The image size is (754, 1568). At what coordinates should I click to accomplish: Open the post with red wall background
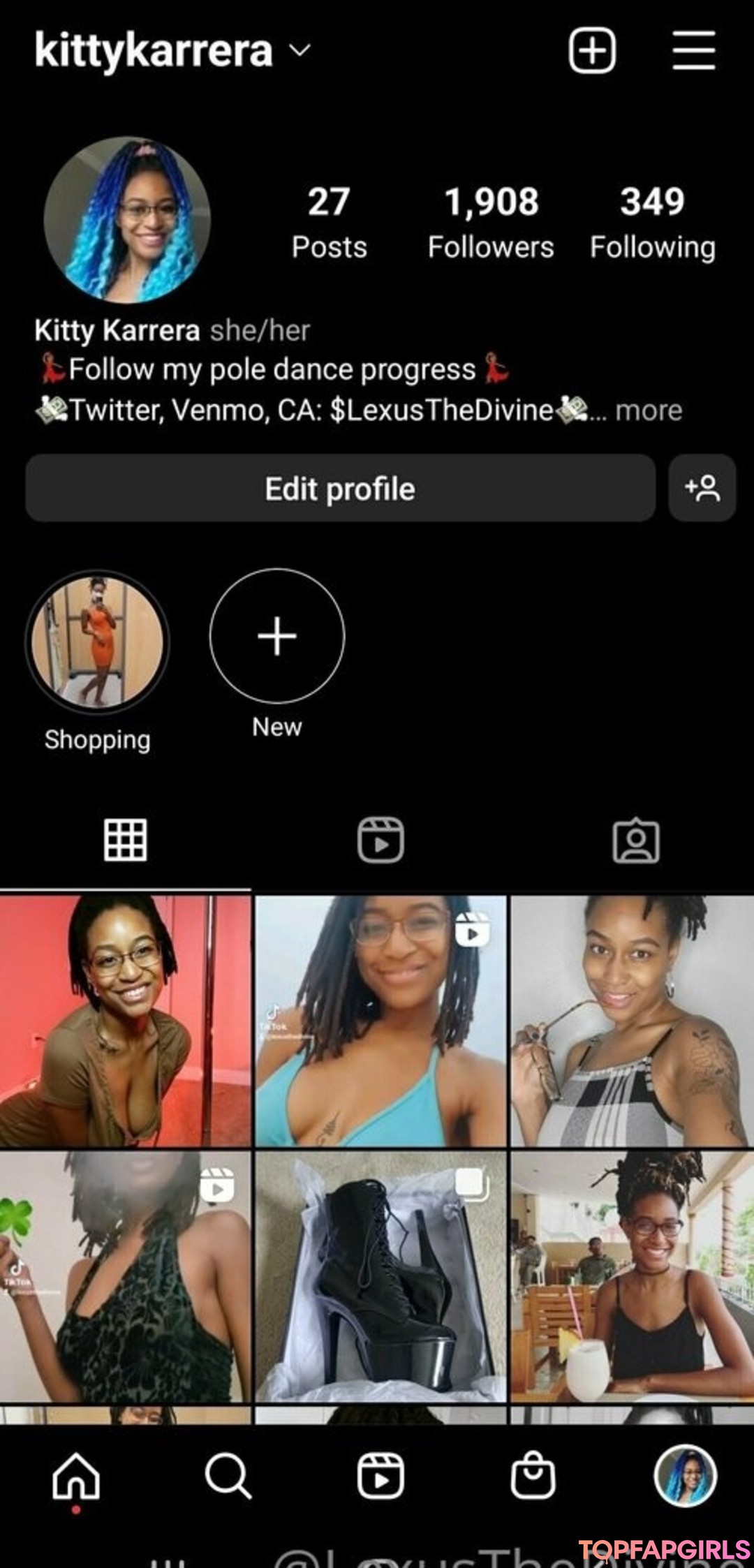(x=126, y=1021)
